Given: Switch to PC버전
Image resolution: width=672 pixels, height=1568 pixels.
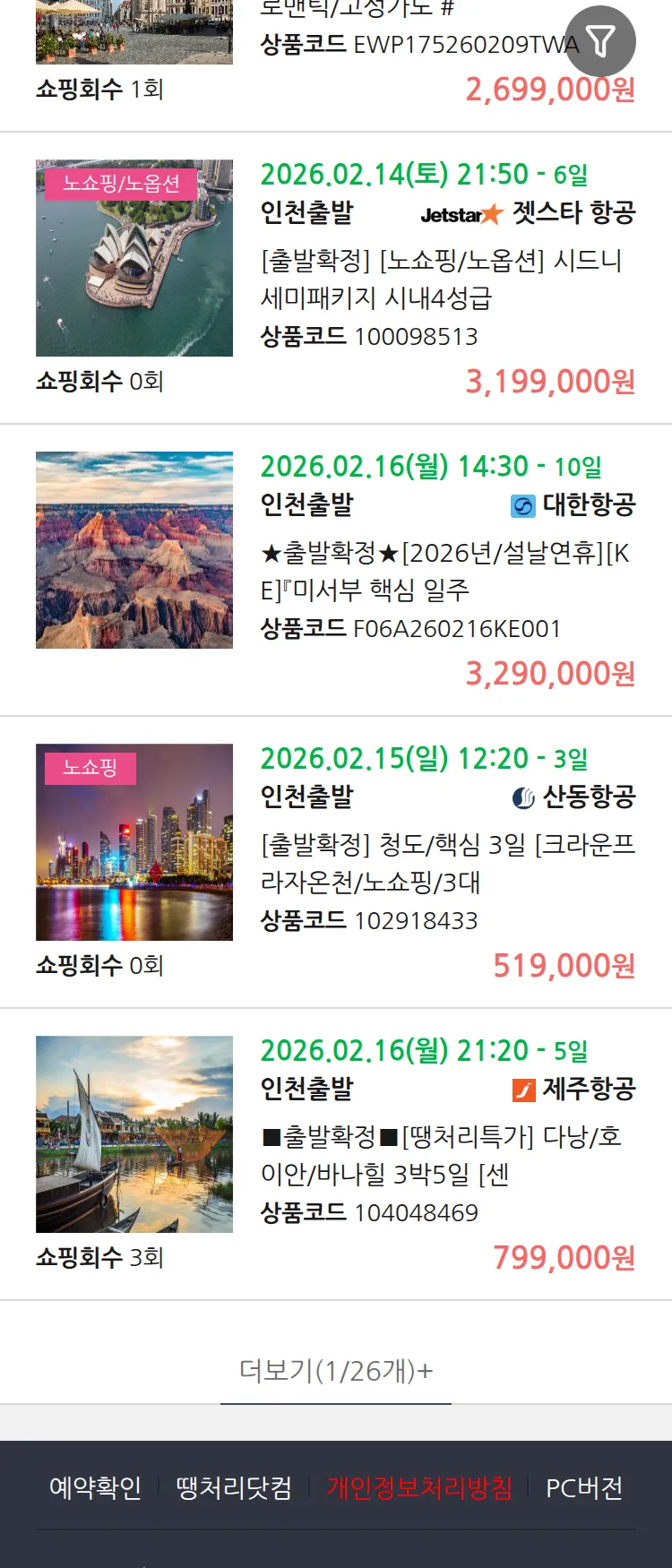Looking at the screenshot, I should (x=584, y=1488).
